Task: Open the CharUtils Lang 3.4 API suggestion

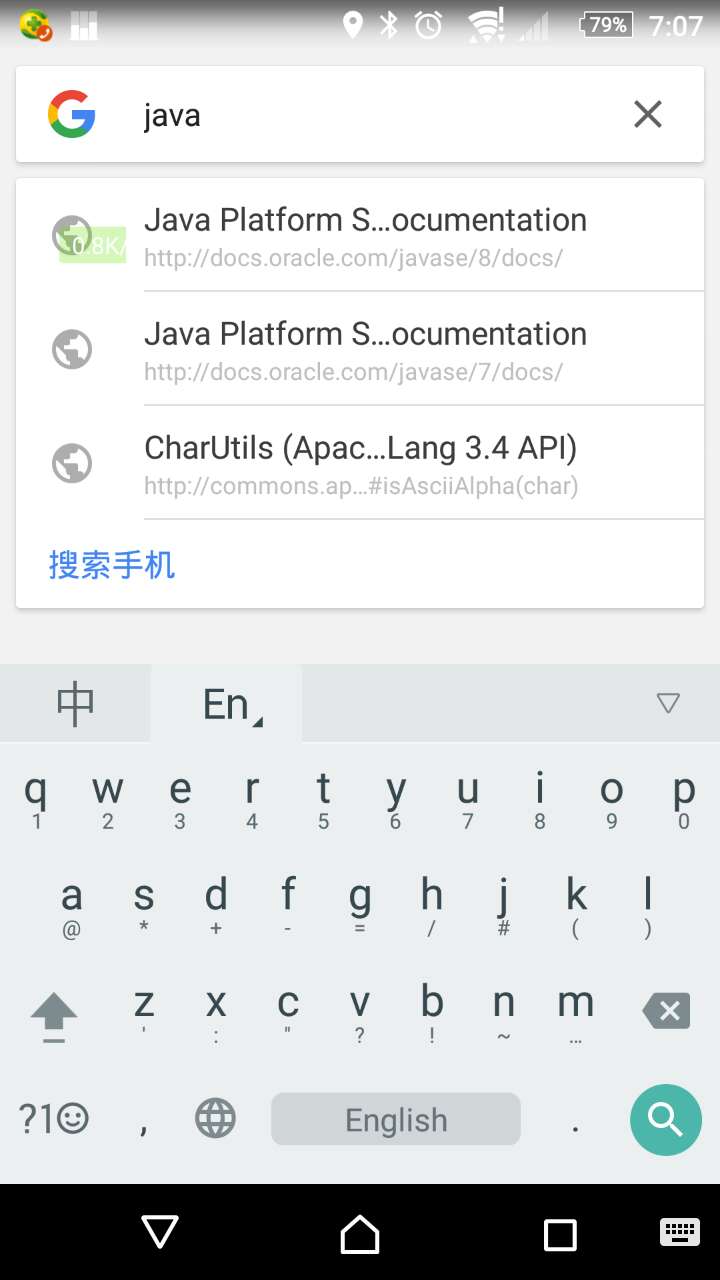Action: (x=360, y=463)
